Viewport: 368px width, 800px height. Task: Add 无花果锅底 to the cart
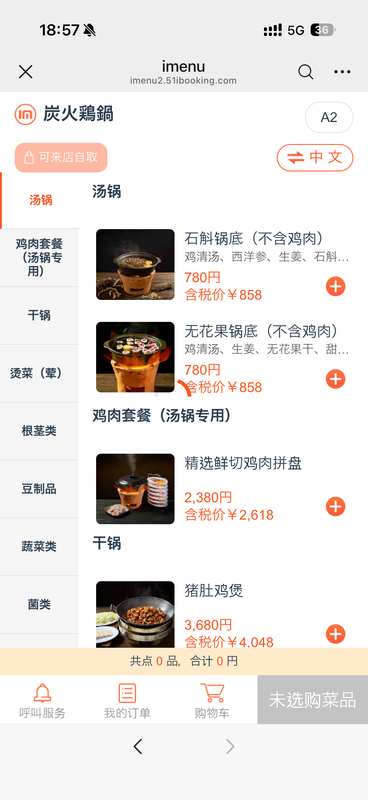335,379
